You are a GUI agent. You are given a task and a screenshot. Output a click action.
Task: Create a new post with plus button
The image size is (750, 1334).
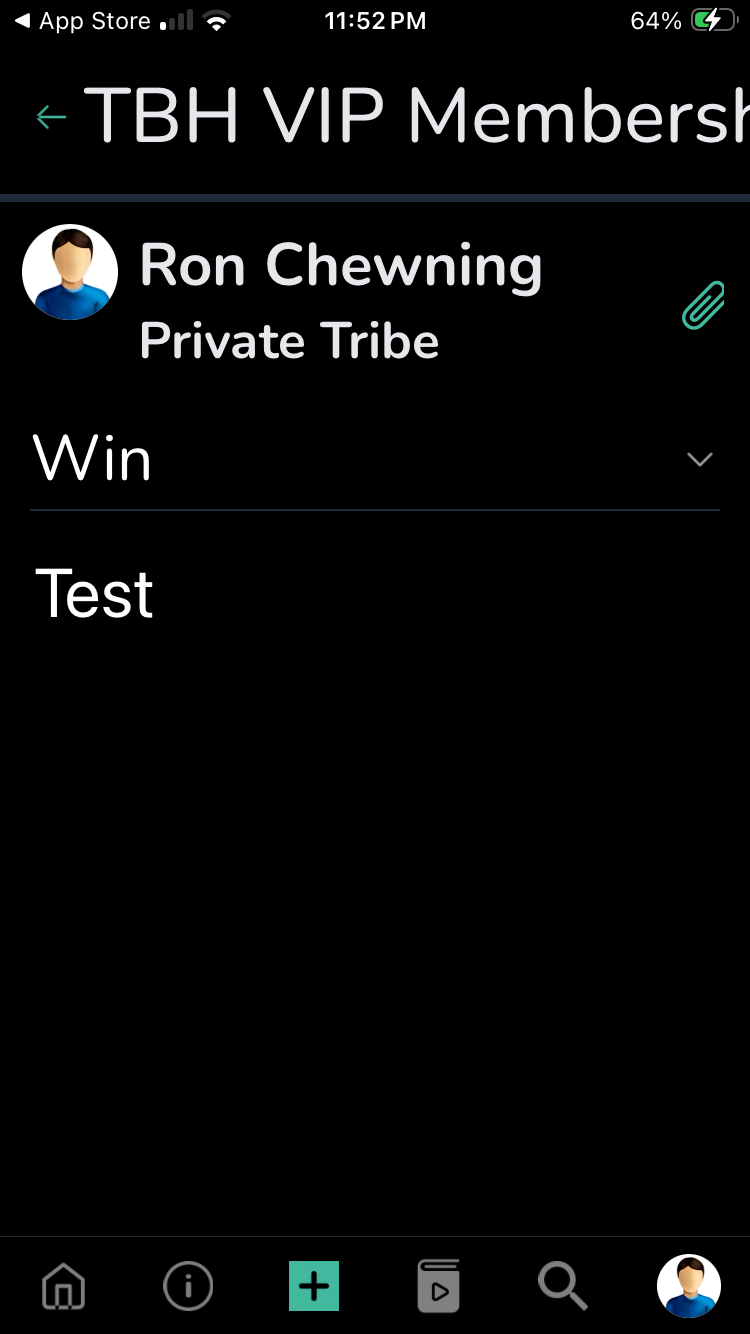314,1286
